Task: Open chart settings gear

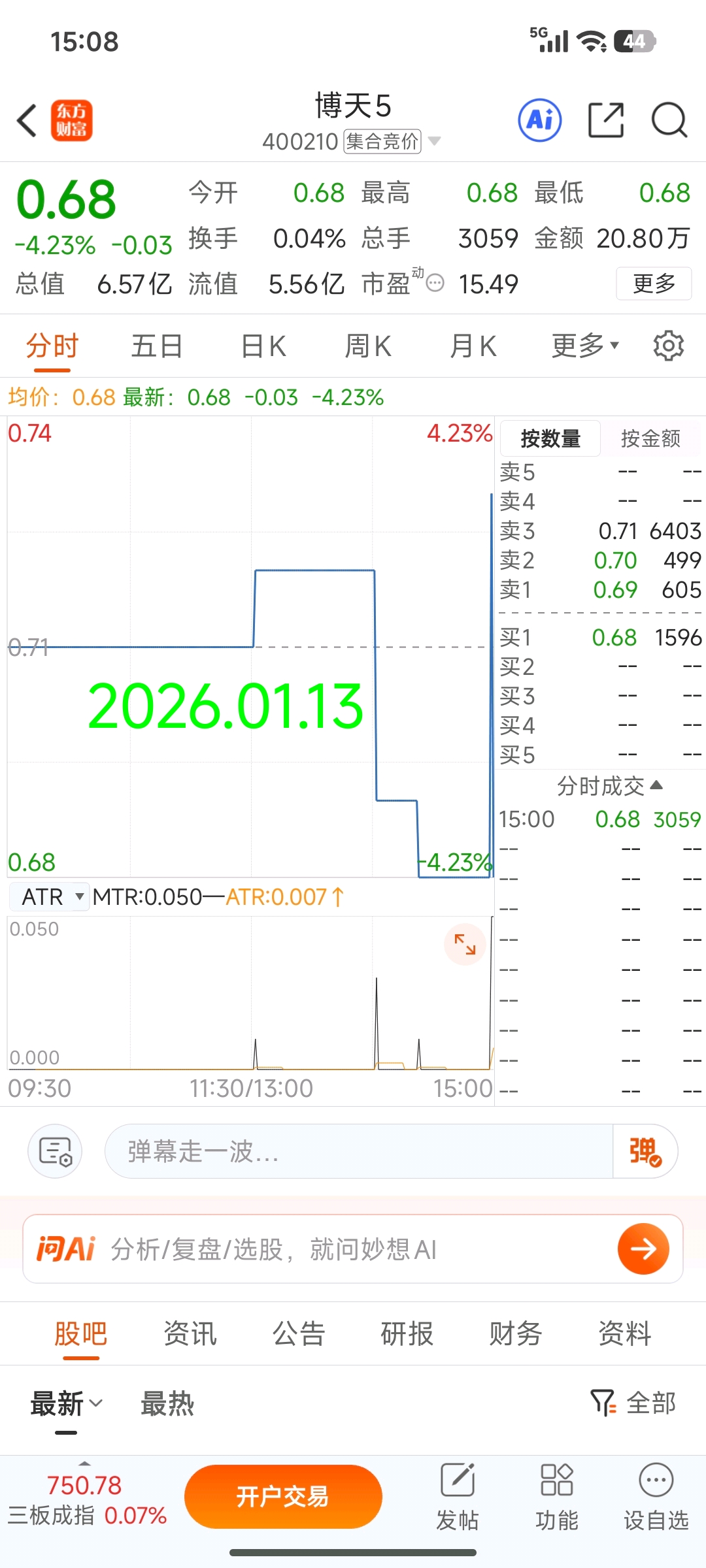Action: pos(668,346)
